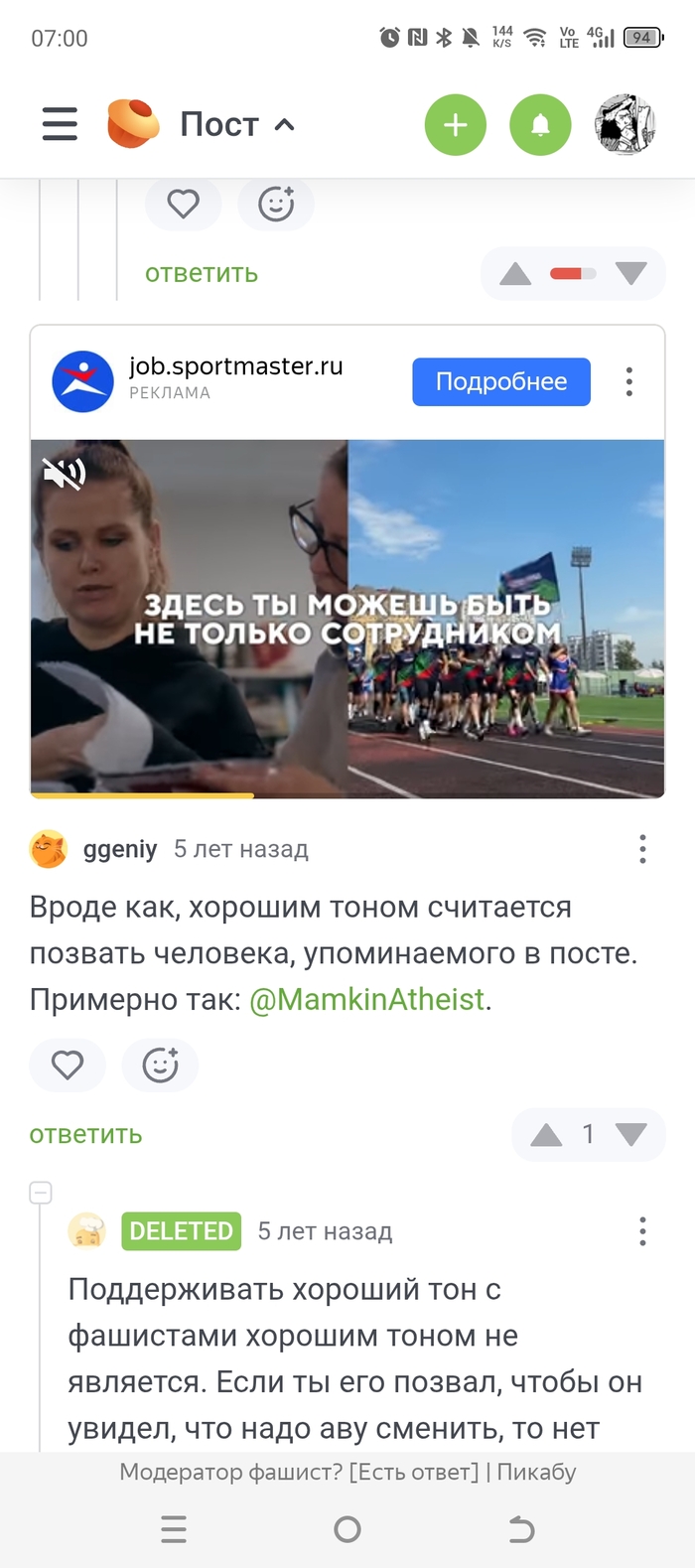Downvote ggeniy's comment
Screen dimensions: 695x1568
pos(630,1135)
